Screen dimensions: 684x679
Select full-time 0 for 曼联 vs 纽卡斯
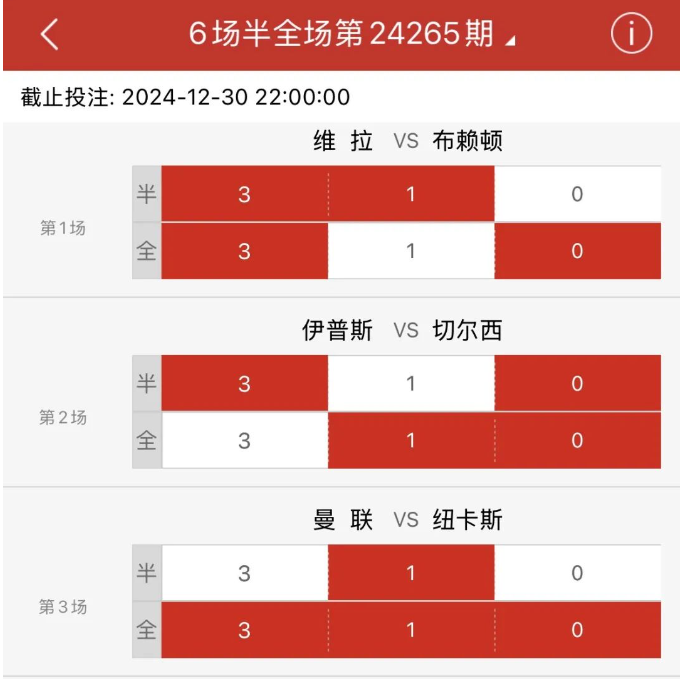point(577,630)
